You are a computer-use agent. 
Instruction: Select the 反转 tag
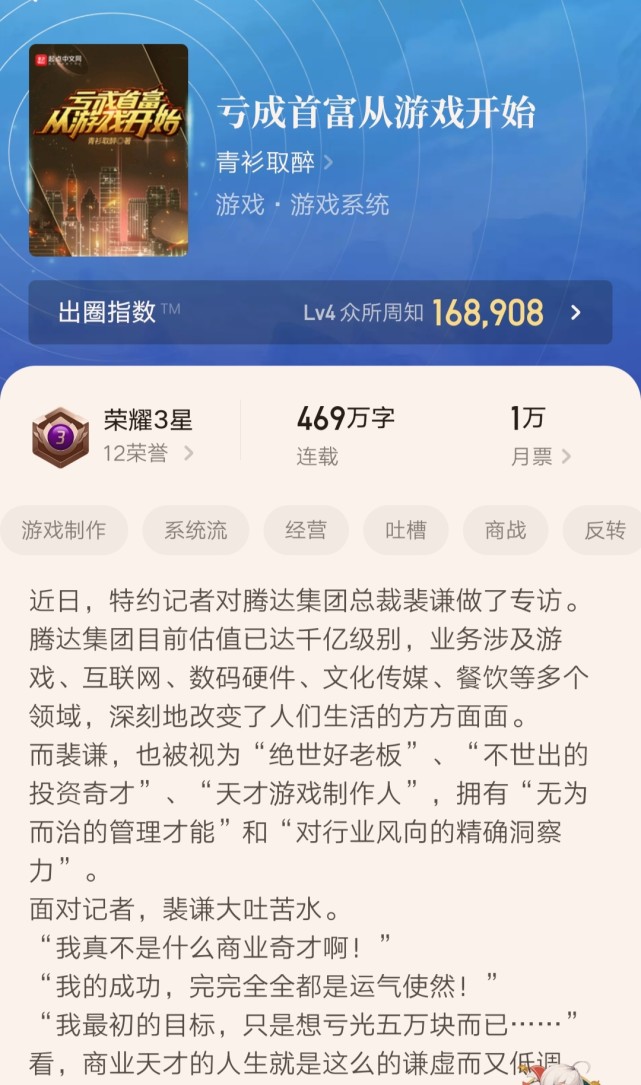click(x=603, y=530)
